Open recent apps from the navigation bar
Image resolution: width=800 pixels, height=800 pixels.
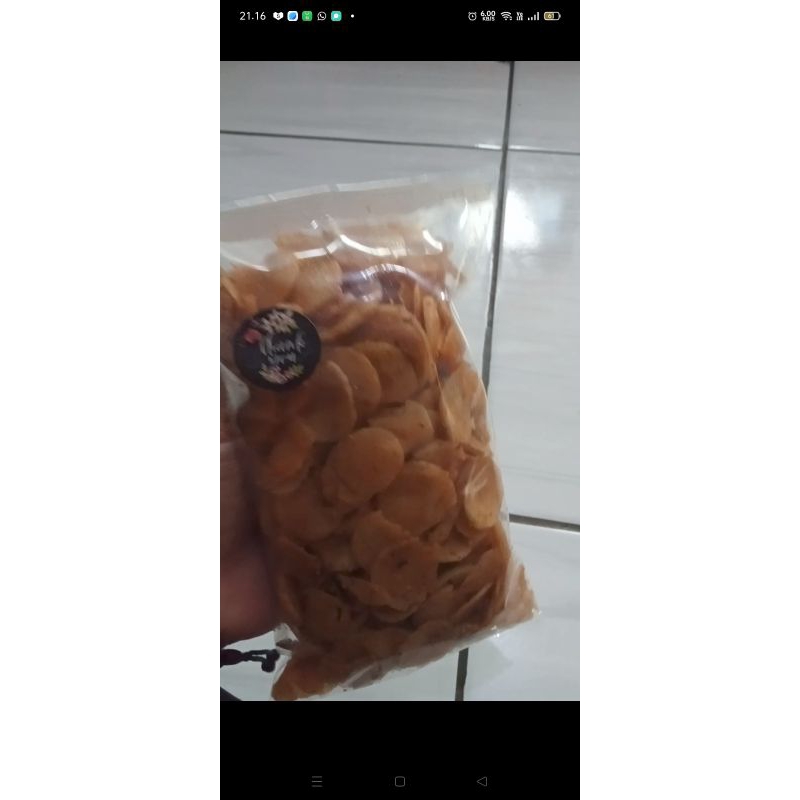[317, 781]
